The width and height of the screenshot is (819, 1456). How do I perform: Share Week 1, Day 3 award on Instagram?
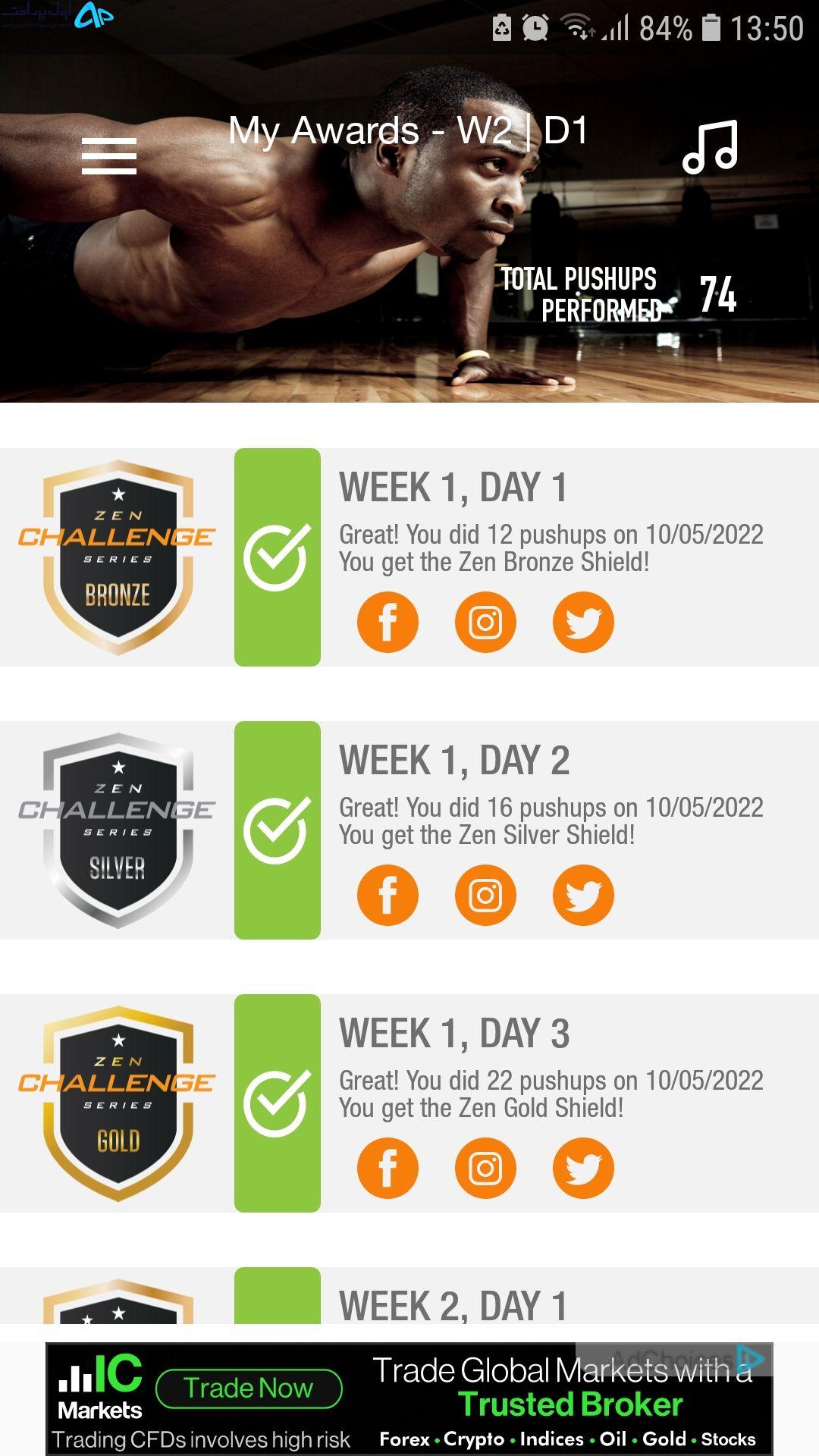point(485,1169)
